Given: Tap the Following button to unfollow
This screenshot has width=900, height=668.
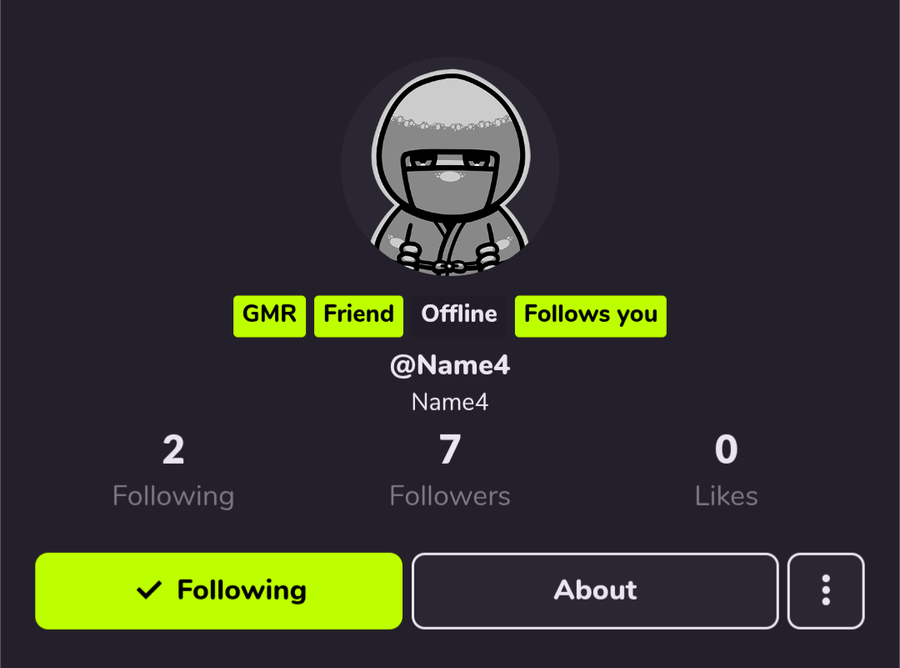Looking at the screenshot, I should [x=218, y=591].
